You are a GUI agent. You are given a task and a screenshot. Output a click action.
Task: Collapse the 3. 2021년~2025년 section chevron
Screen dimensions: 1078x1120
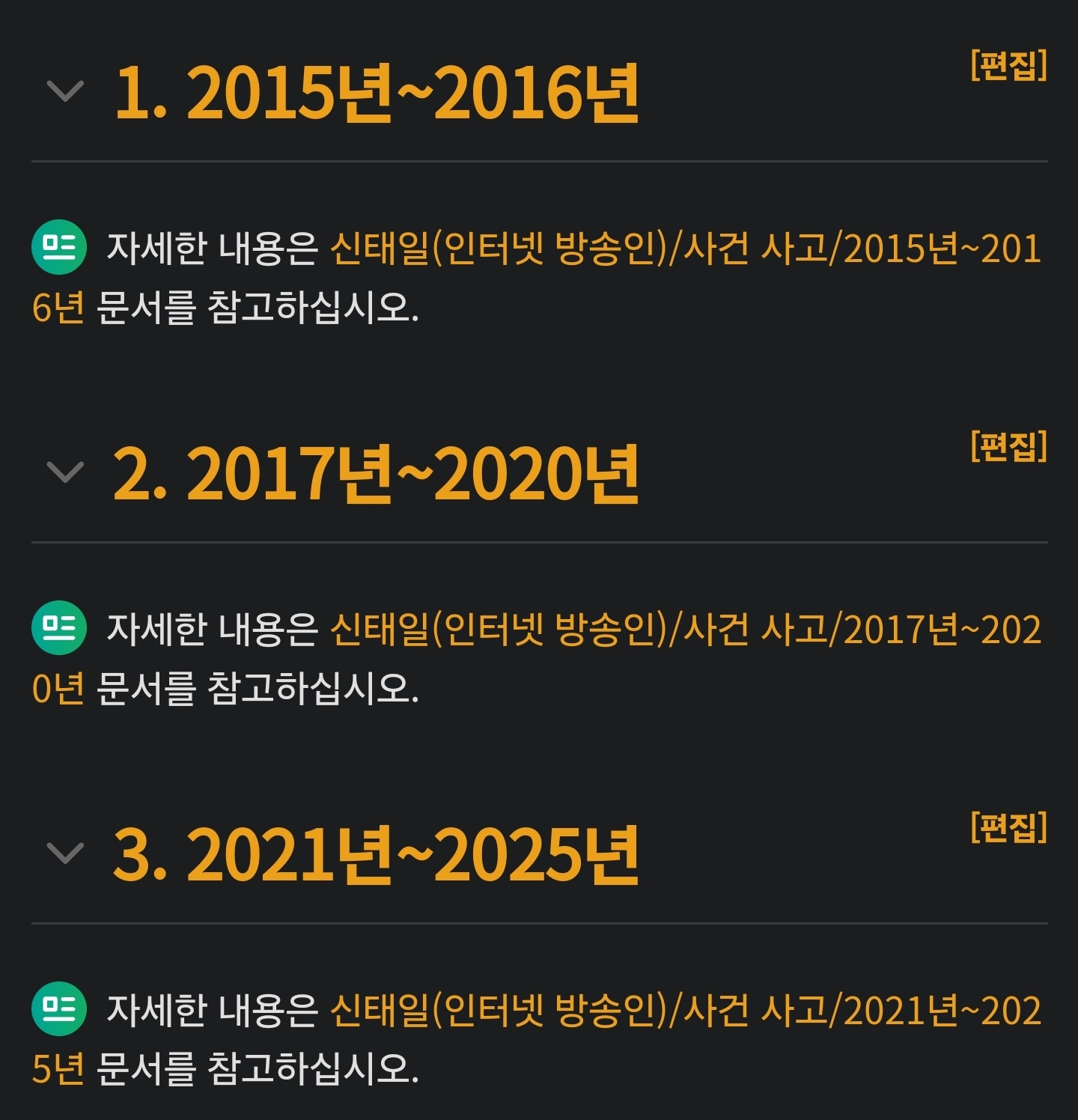[65, 853]
